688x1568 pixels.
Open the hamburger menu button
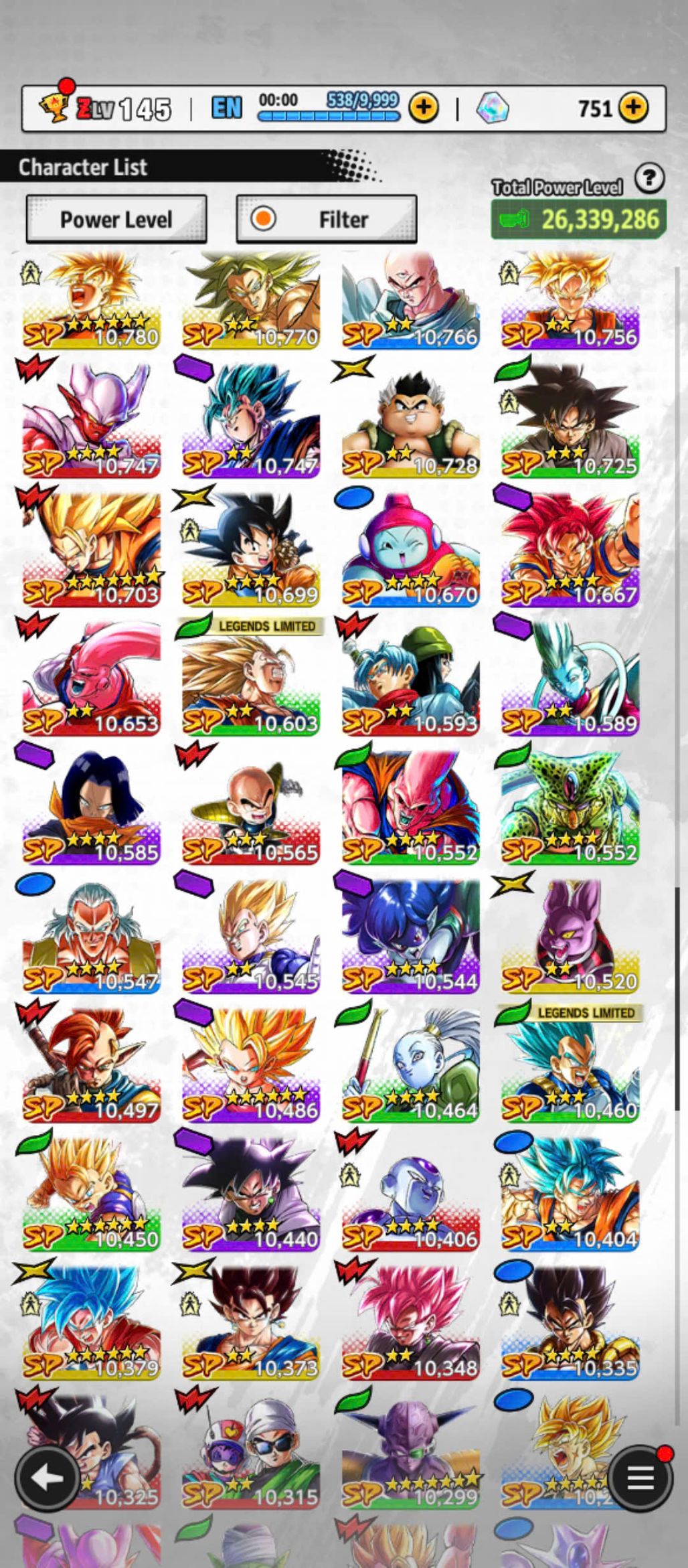[640, 1478]
